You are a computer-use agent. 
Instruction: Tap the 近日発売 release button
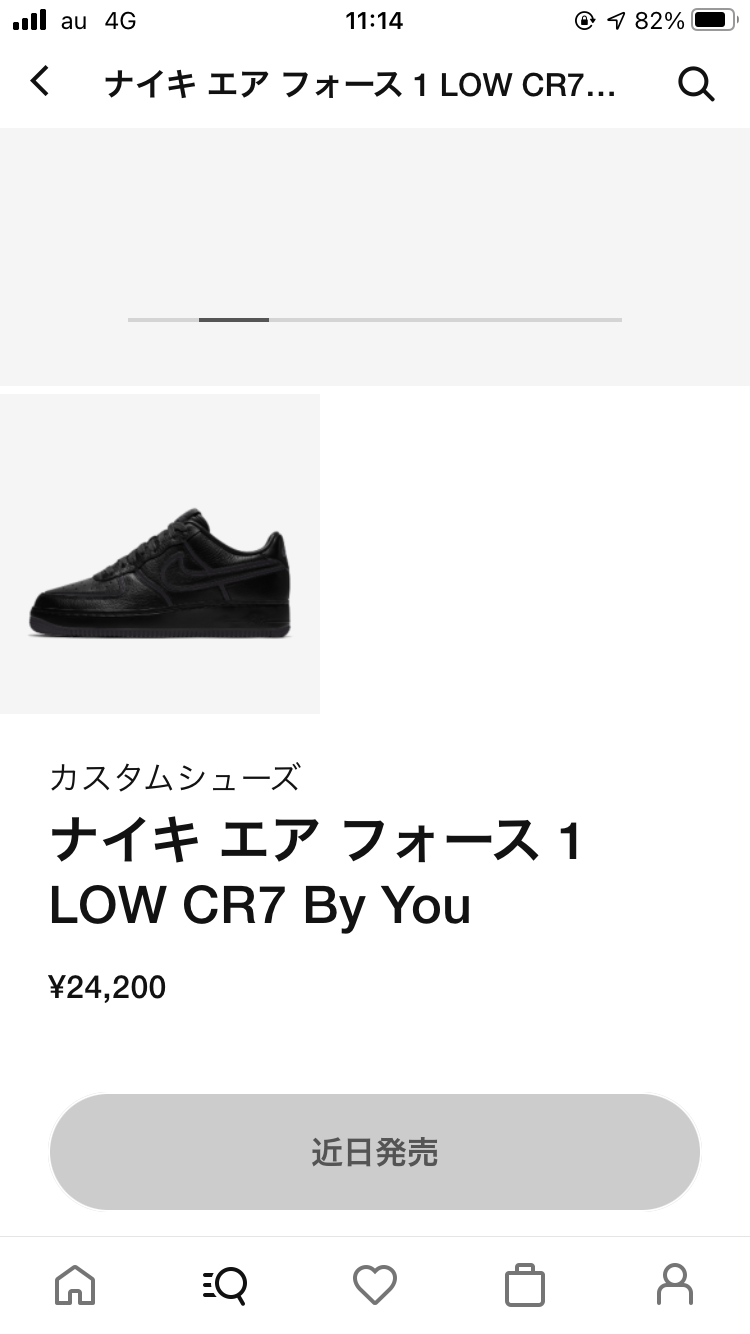pos(375,1152)
